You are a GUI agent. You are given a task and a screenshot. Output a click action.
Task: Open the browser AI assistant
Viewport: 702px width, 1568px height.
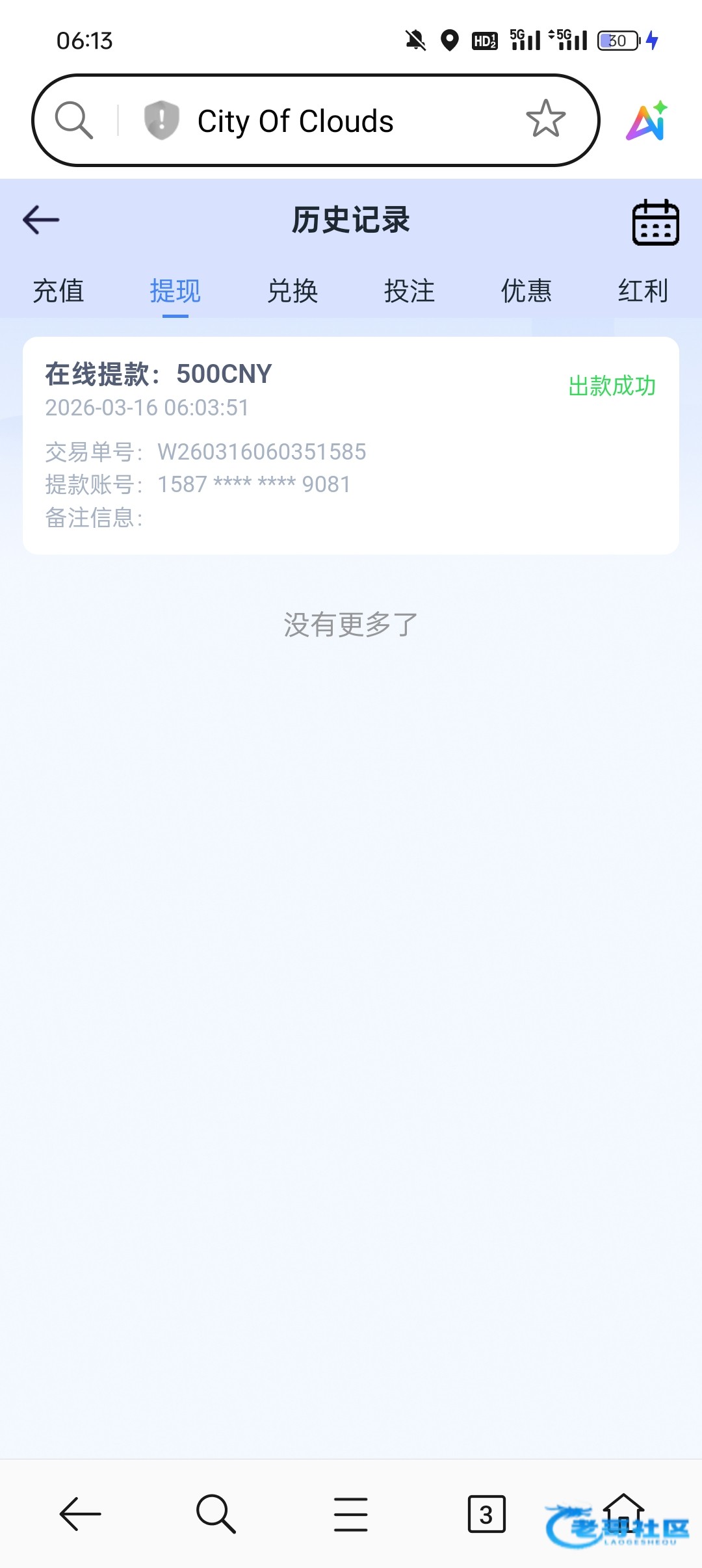(x=647, y=121)
